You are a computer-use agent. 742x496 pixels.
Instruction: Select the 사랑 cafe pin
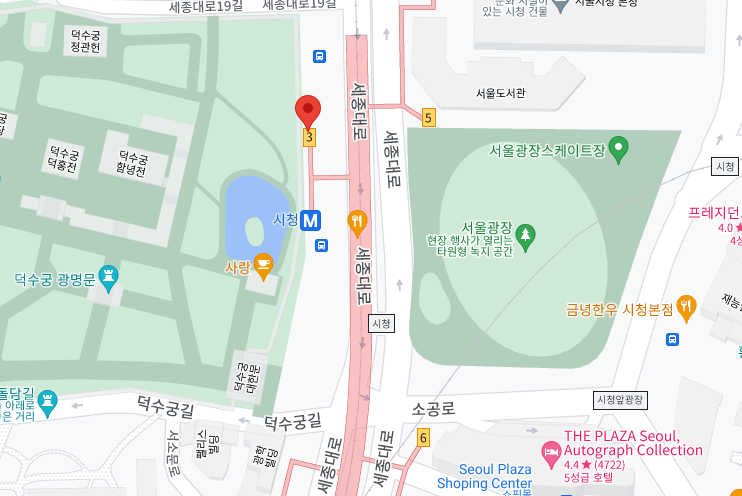click(264, 267)
